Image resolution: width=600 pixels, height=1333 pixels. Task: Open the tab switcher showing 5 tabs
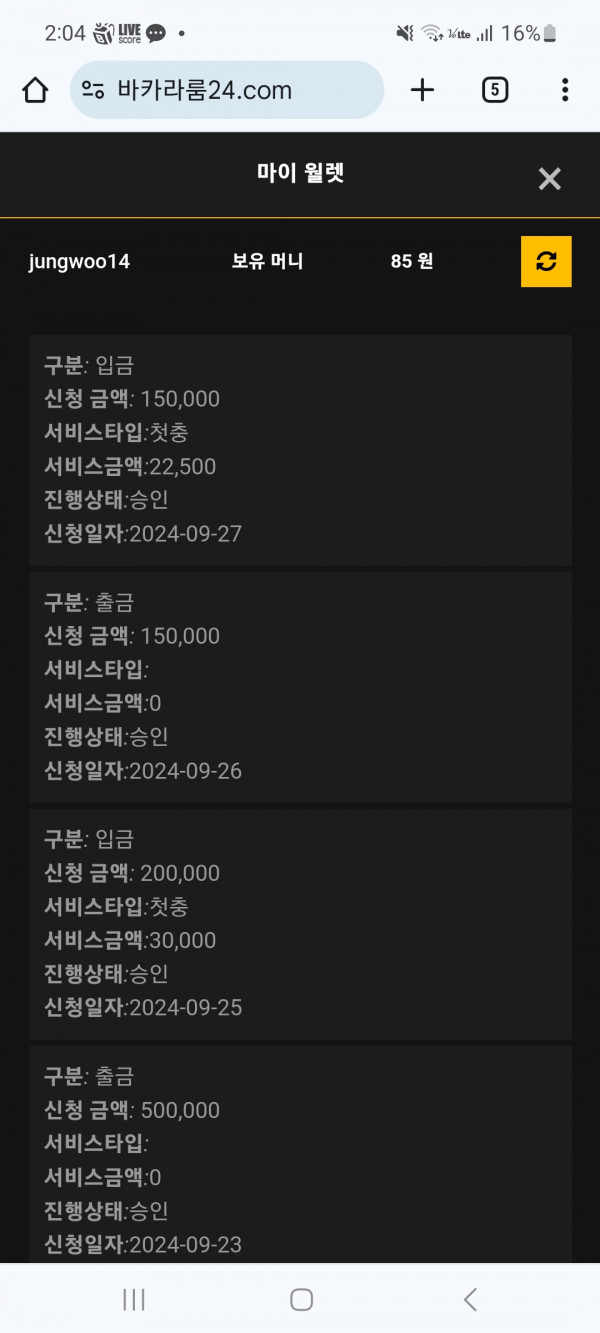click(494, 90)
